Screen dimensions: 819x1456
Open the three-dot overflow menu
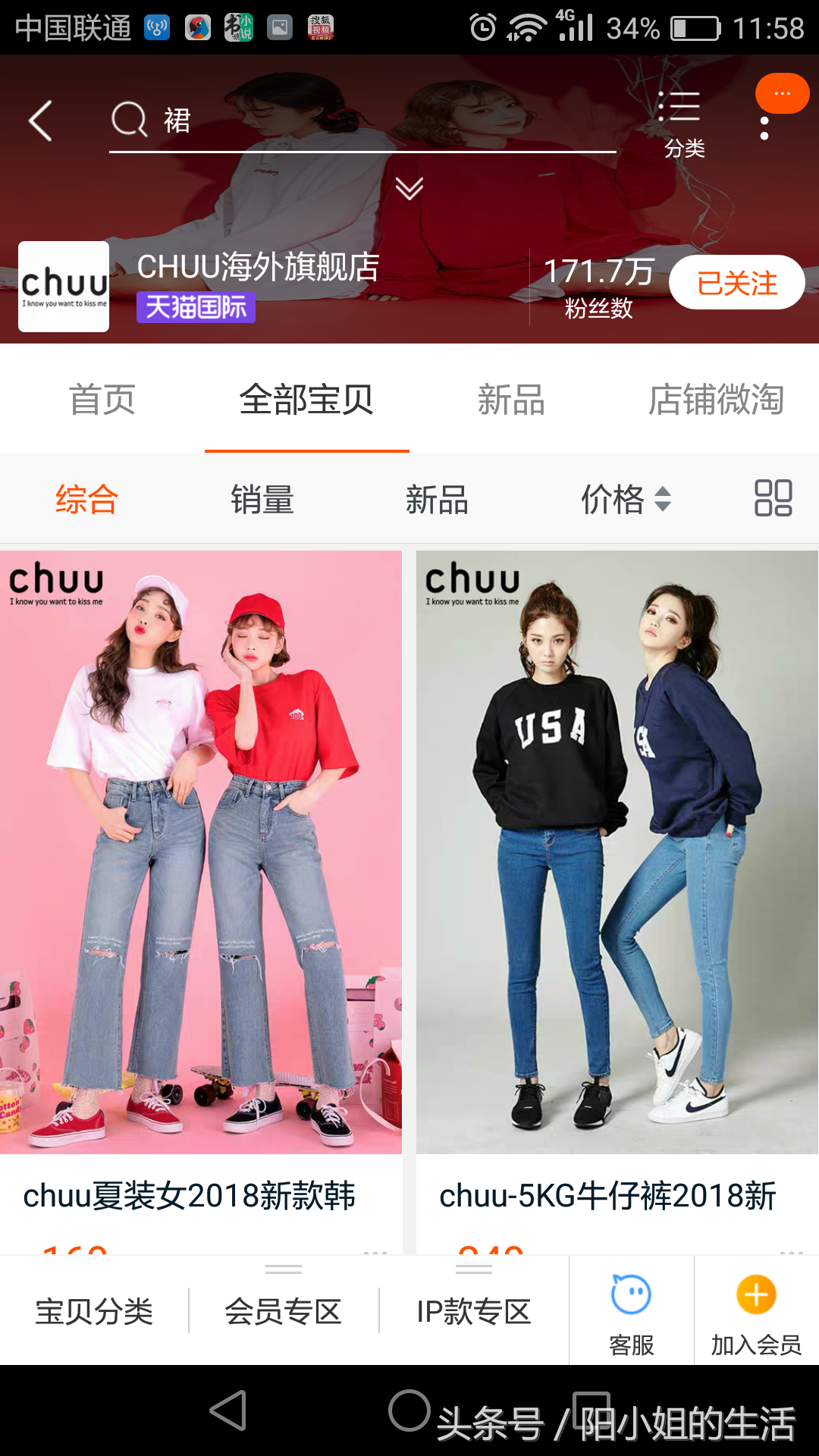click(764, 127)
